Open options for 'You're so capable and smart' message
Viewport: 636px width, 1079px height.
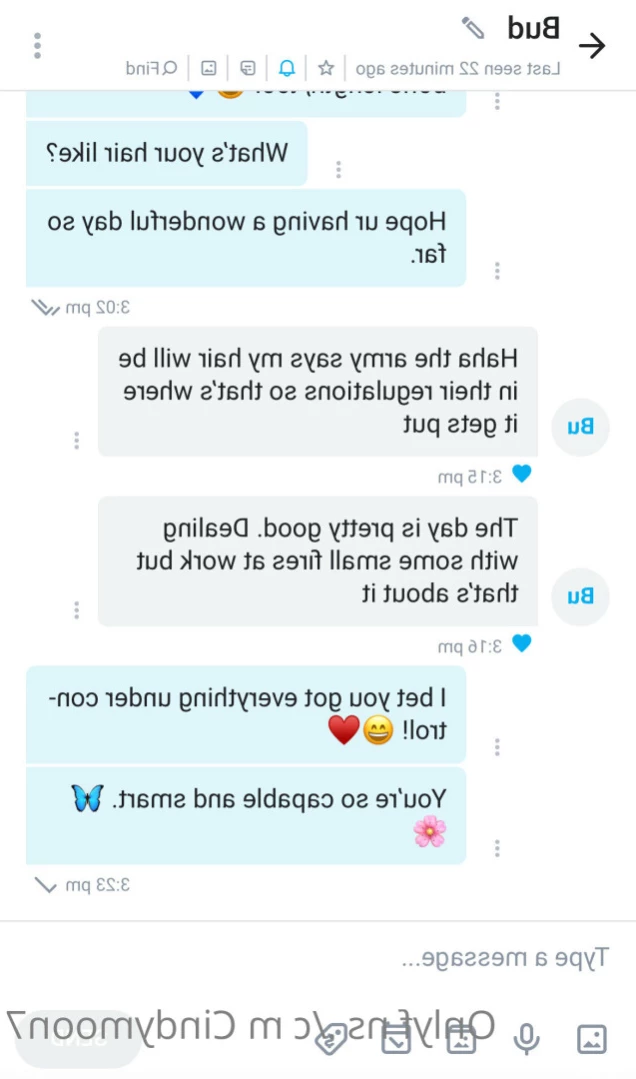point(497,848)
